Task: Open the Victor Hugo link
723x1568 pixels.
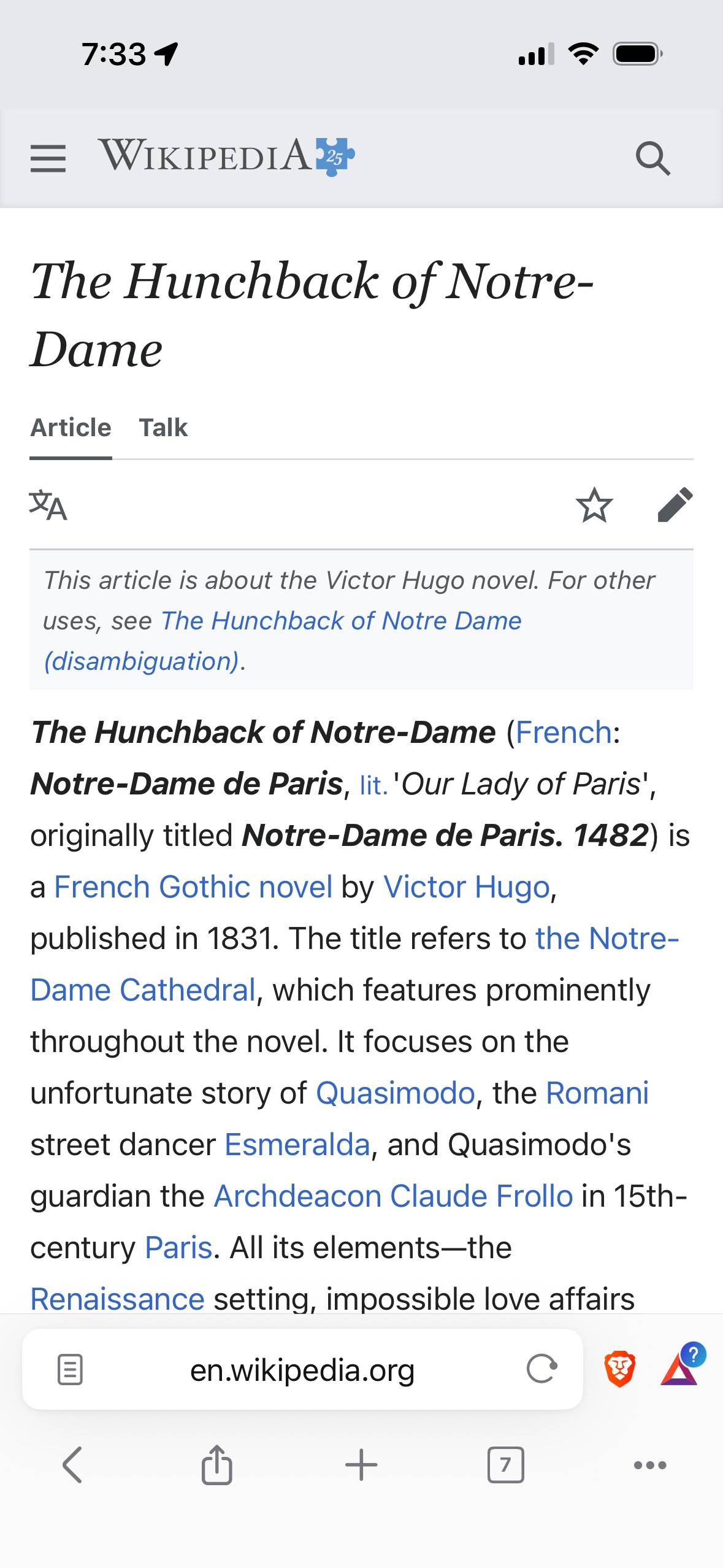Action: coord(467,887)
